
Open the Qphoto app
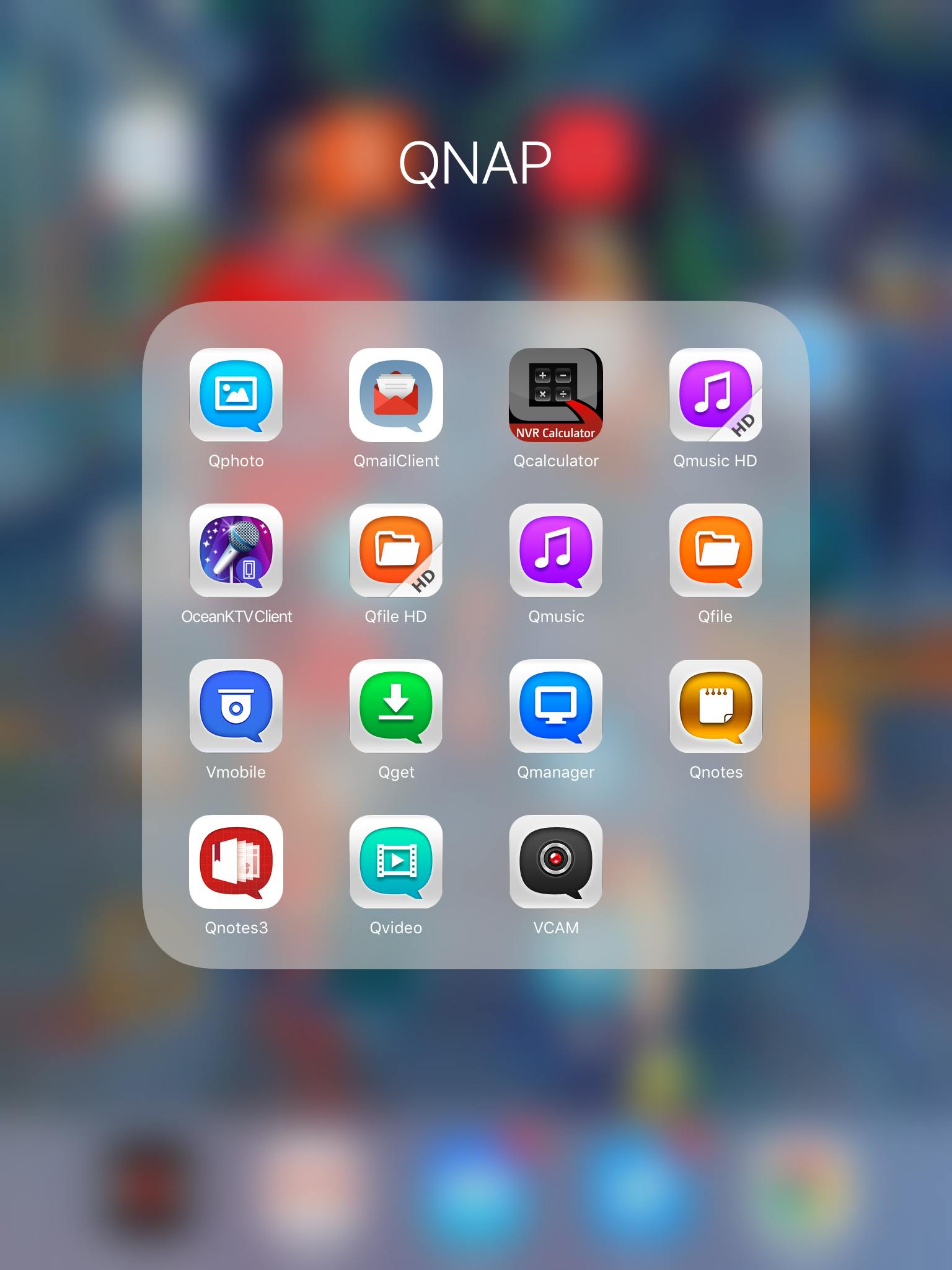click(236, 395)
